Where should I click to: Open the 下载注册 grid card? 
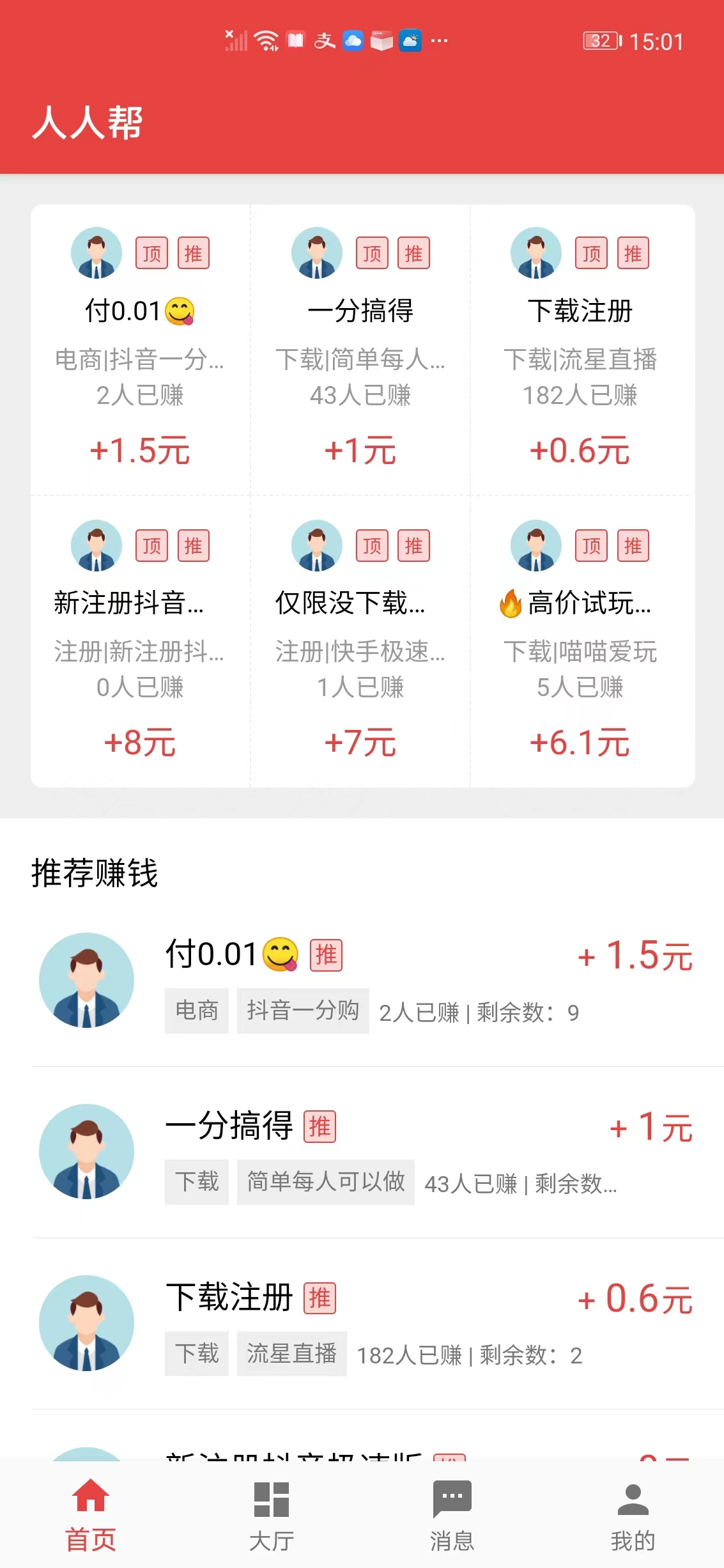(580, 350)
